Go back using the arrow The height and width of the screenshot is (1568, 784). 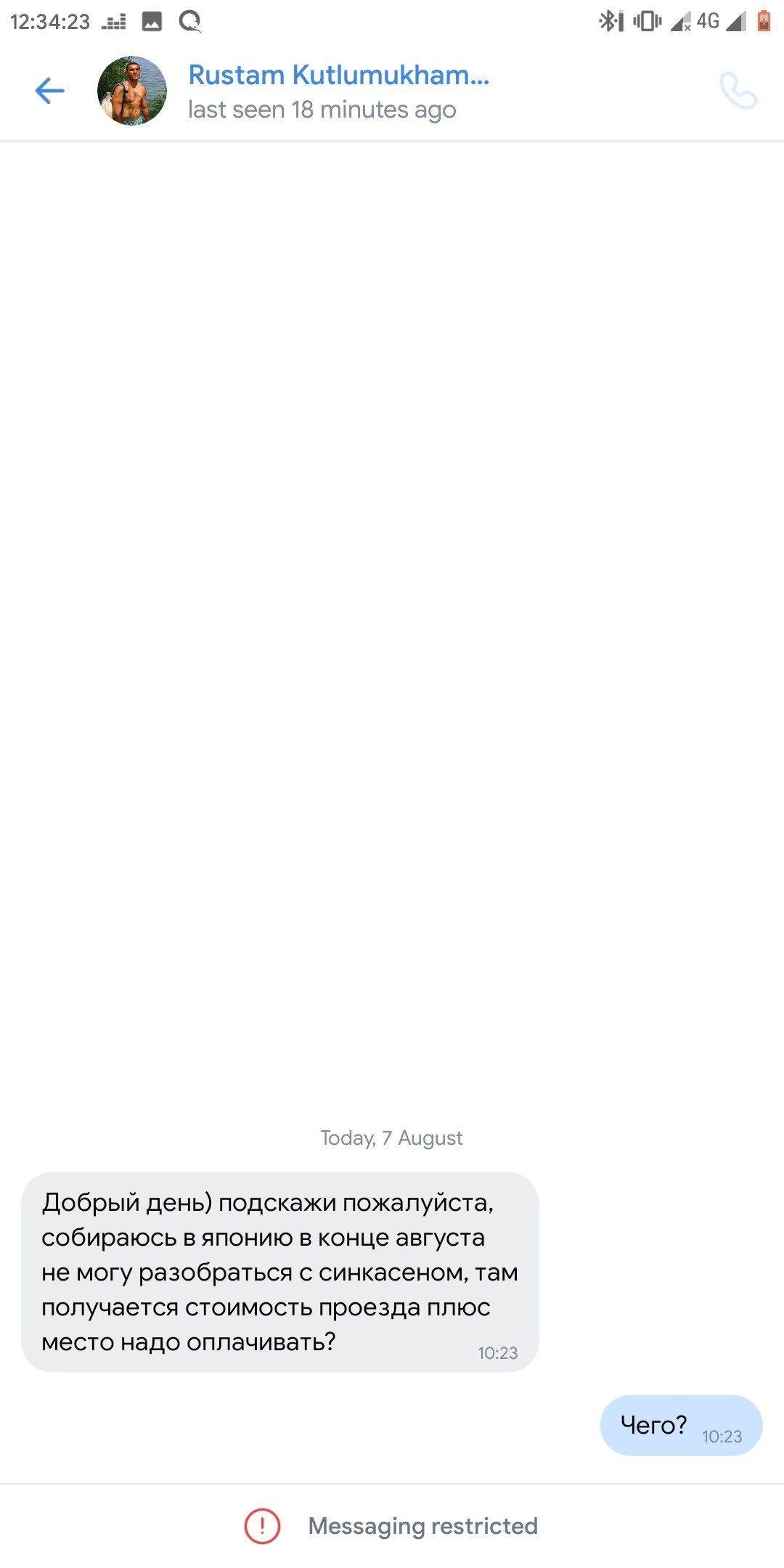click(x=50, y=91)
